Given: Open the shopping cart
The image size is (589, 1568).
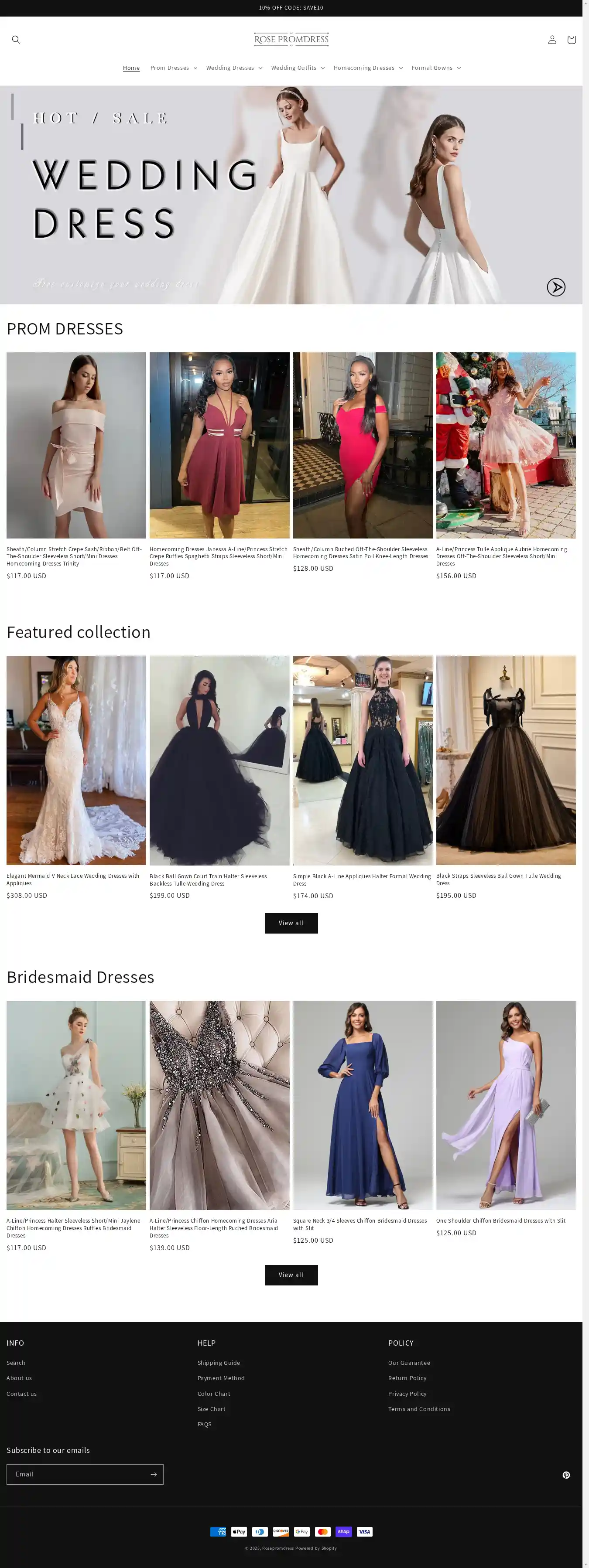Looking at the screenshot, I should (x=571, y=40).
